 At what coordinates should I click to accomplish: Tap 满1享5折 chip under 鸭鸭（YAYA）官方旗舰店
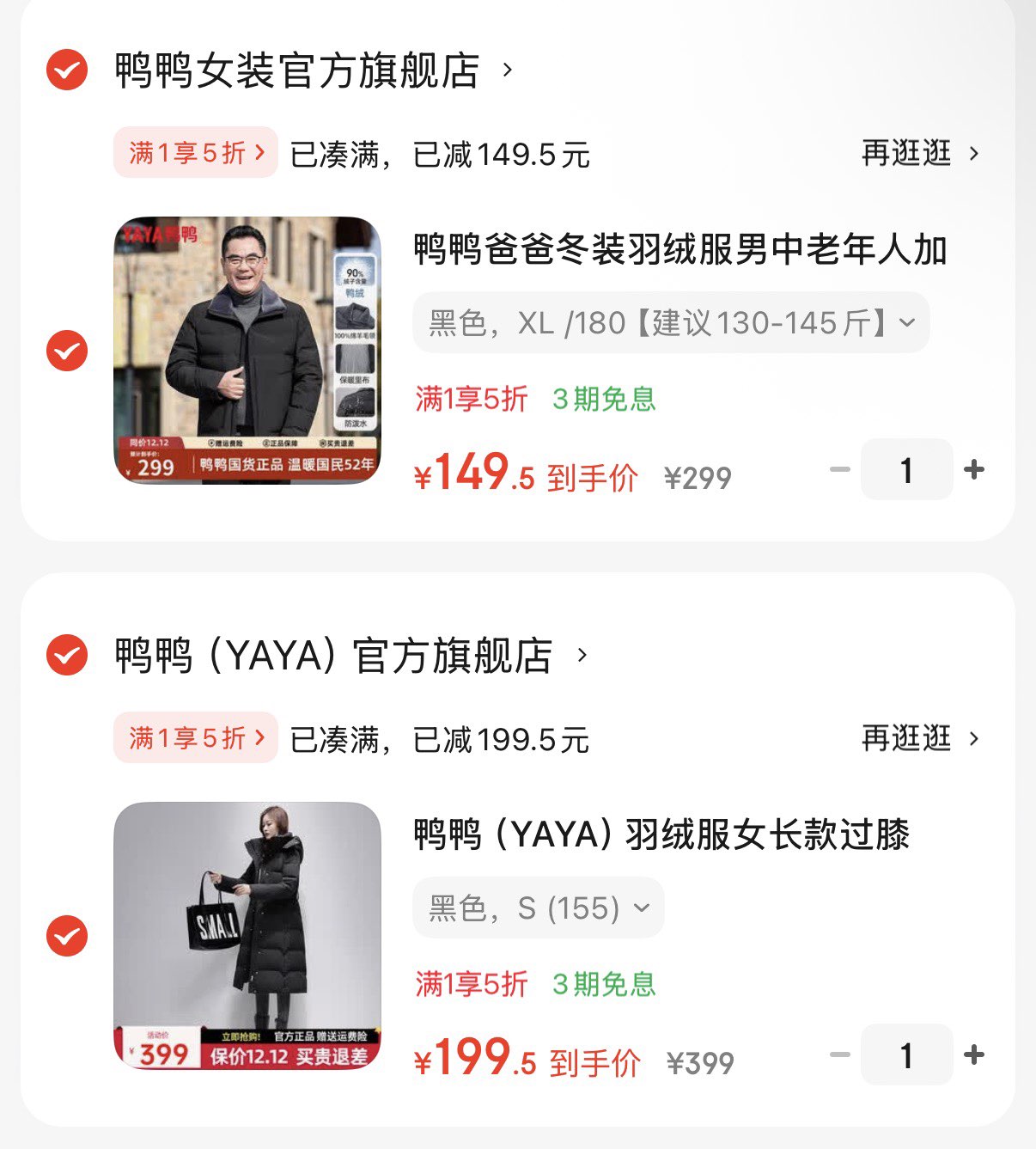(x=196, y=738)
